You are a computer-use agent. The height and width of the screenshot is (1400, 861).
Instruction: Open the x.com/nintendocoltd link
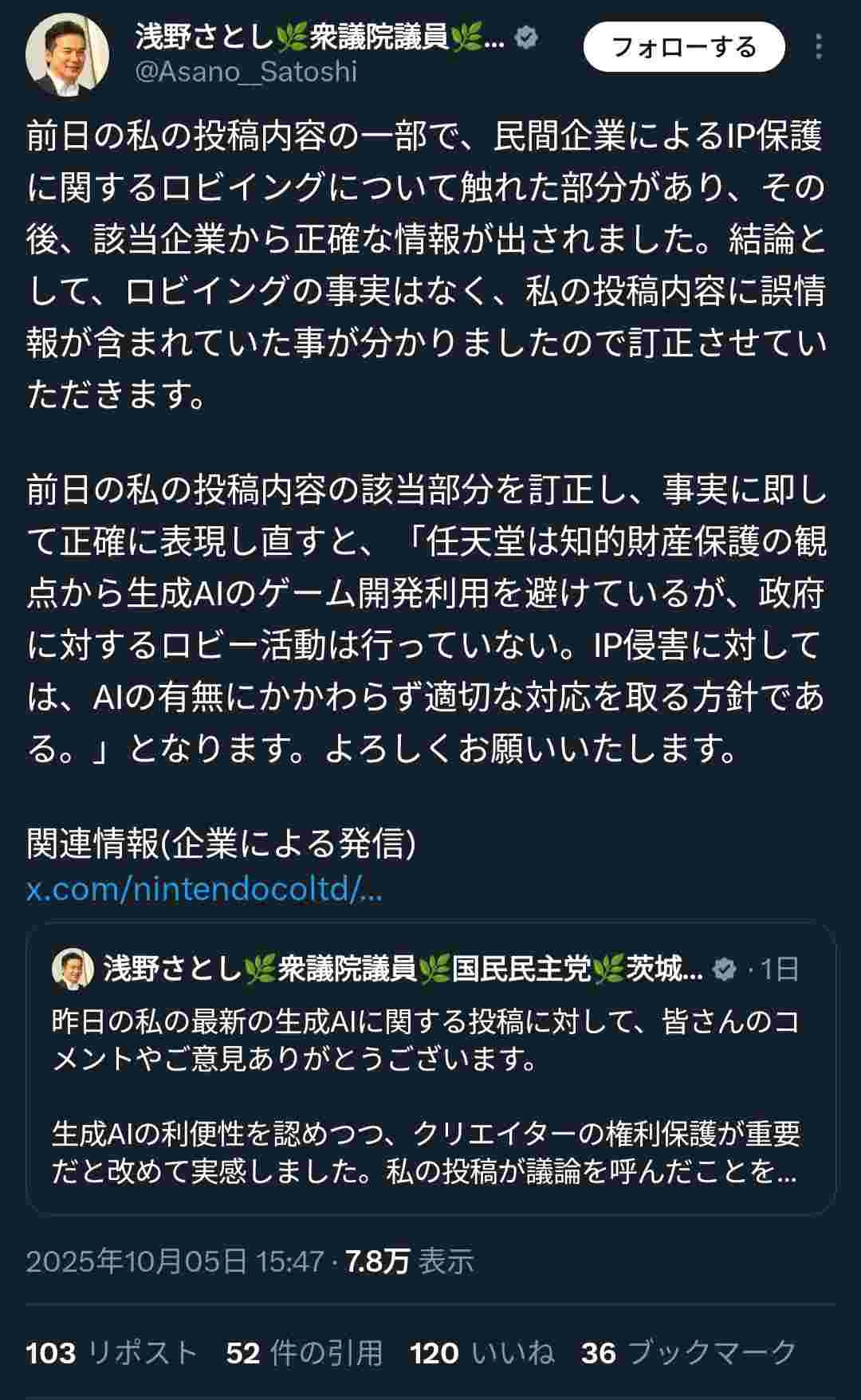[204, 888]
